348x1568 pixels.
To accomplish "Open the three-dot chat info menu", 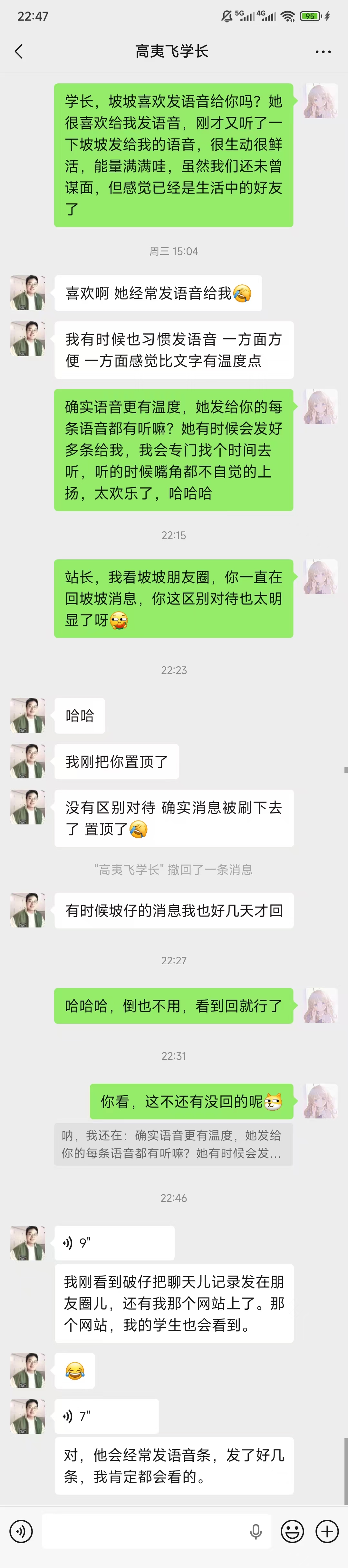I will (x=323, y=52).
